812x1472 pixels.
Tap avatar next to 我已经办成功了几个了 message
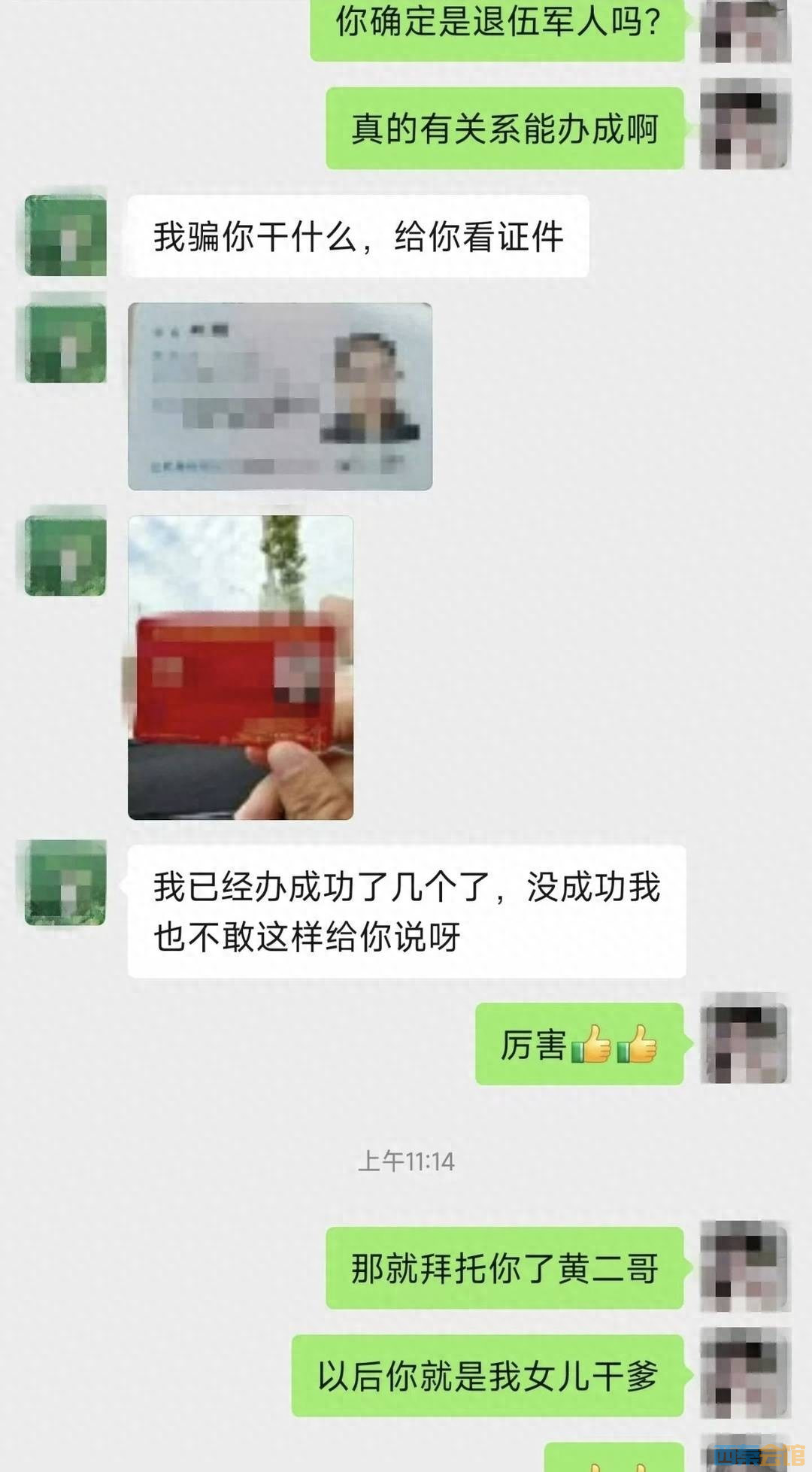[65, 882]
